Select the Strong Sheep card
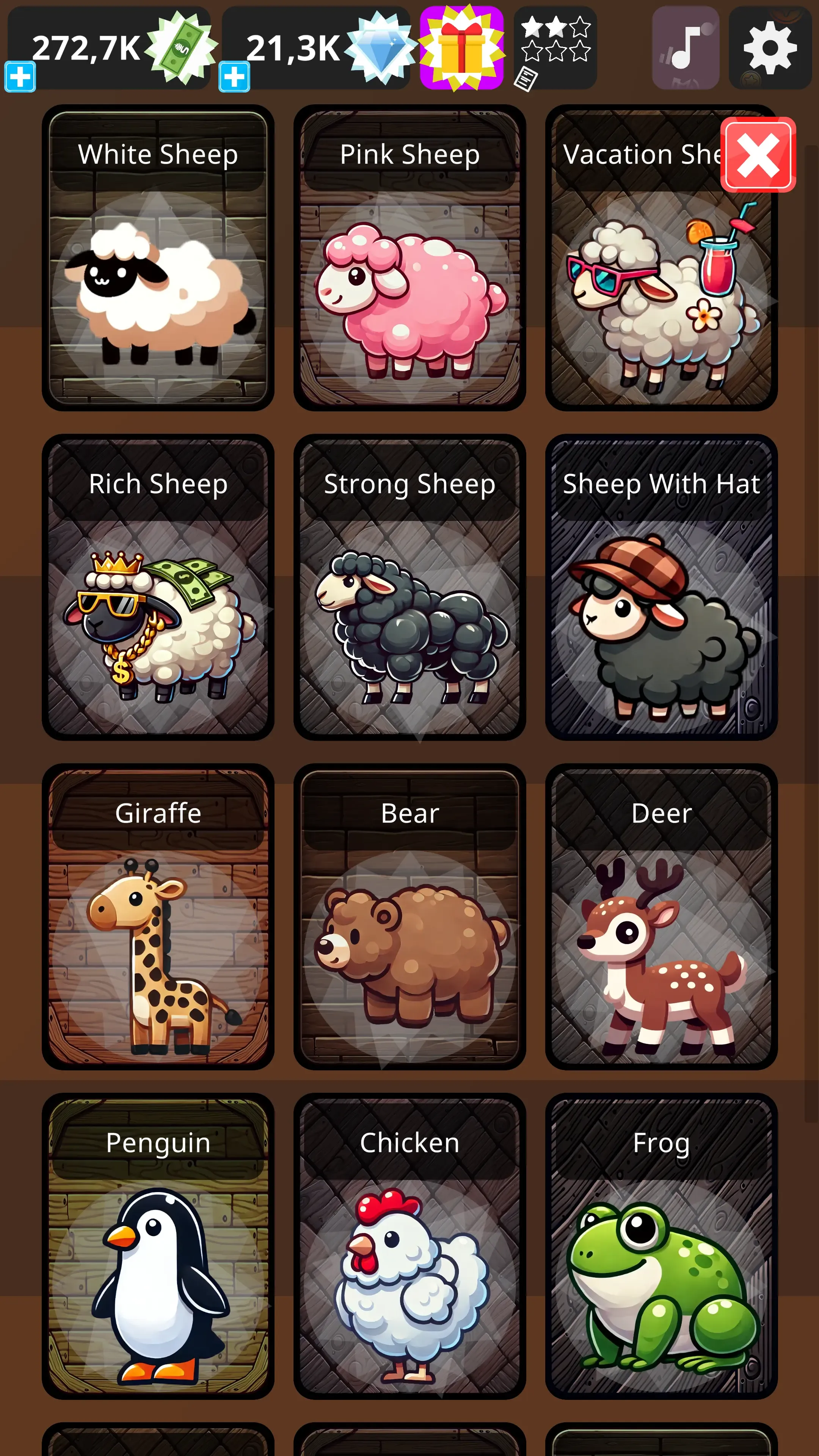This screenshot has height=1456, width=819. tap(409, 588)
